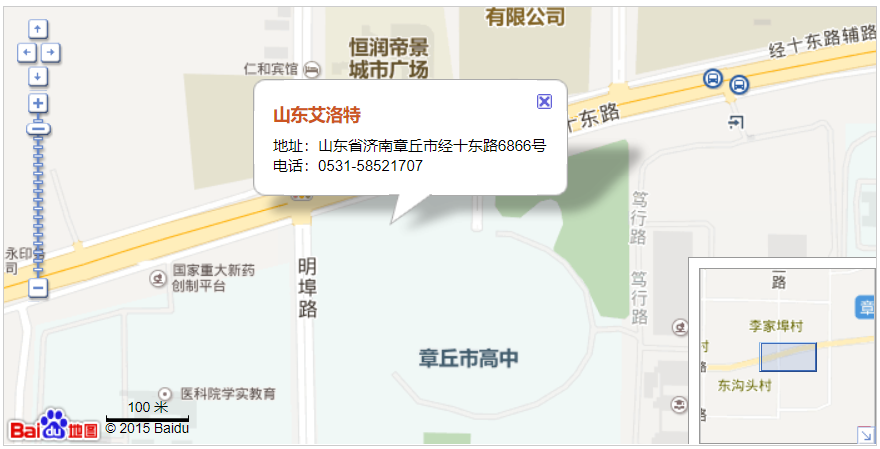This screenshot has height=449, width=880.
Task: Zoom in with the plus button
Action: [38, 103]
